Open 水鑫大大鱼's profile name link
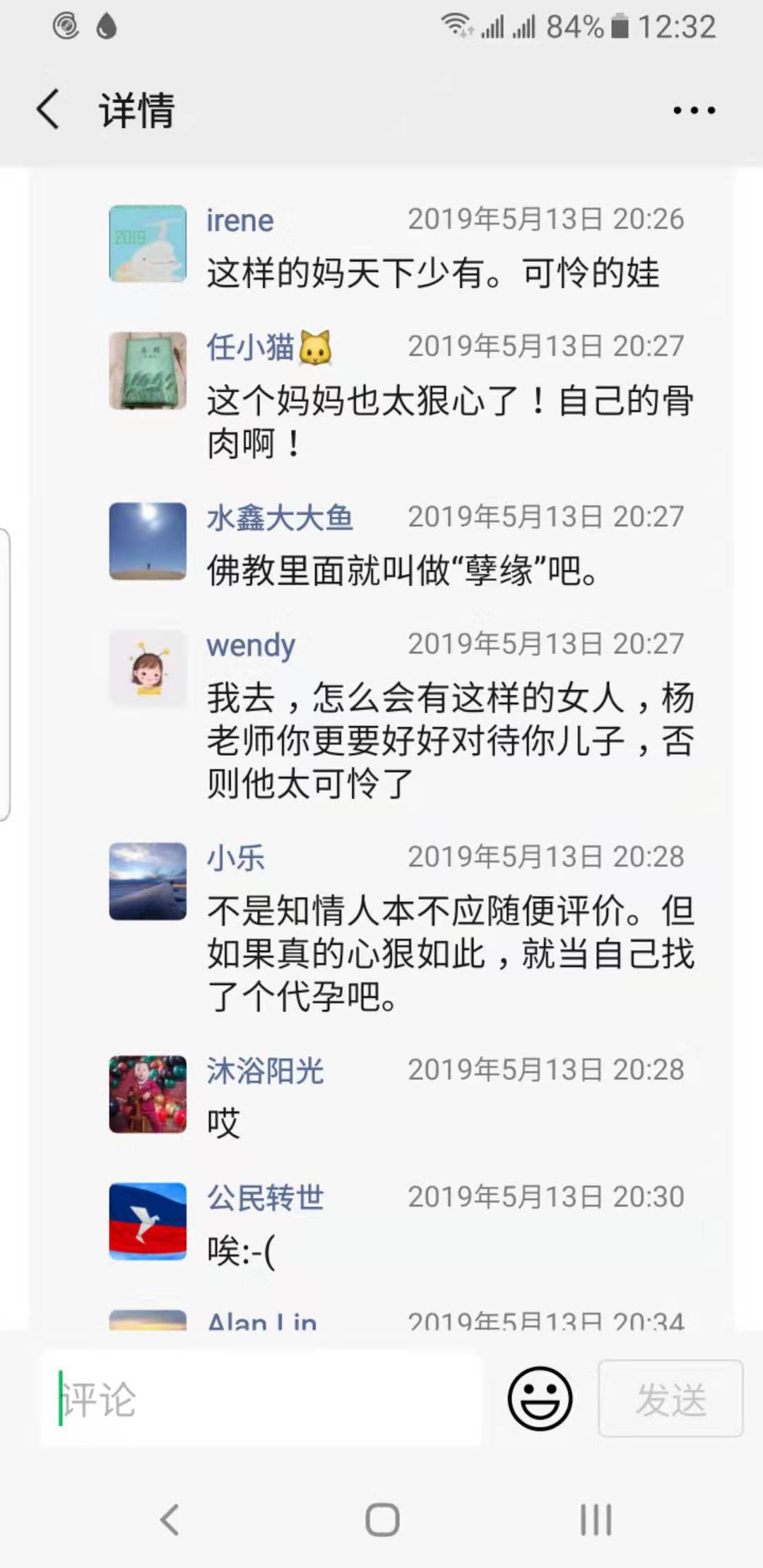 click(280, 518)
